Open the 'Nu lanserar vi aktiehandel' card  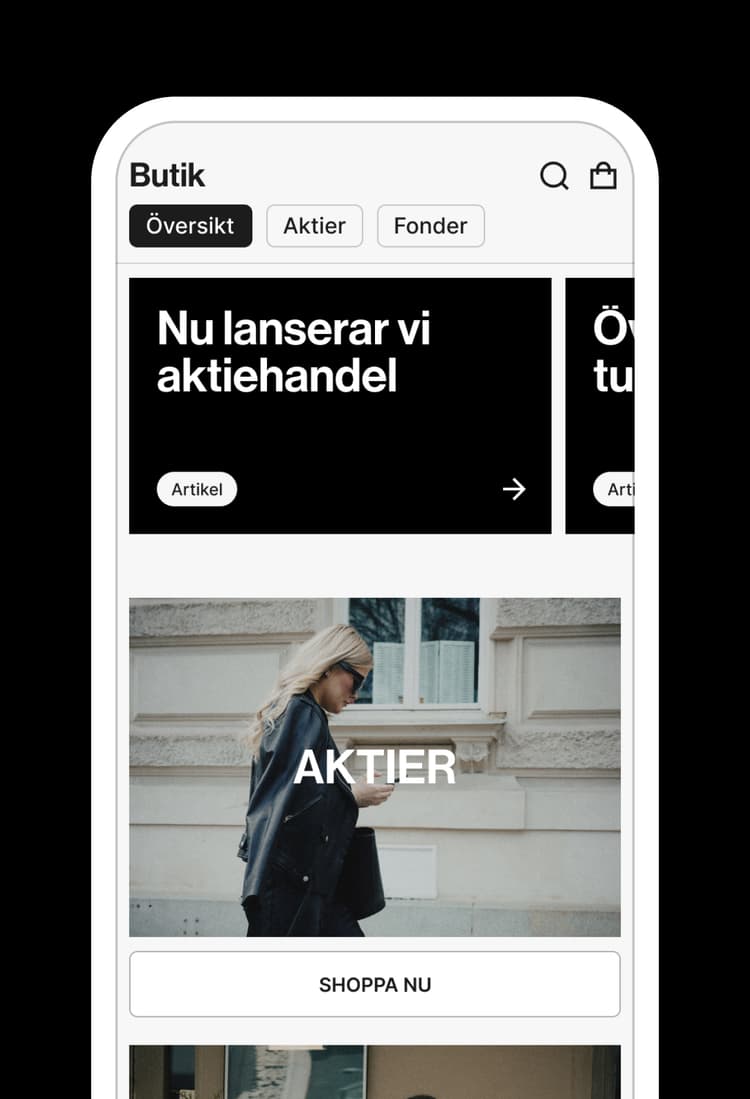coord(340,403)
